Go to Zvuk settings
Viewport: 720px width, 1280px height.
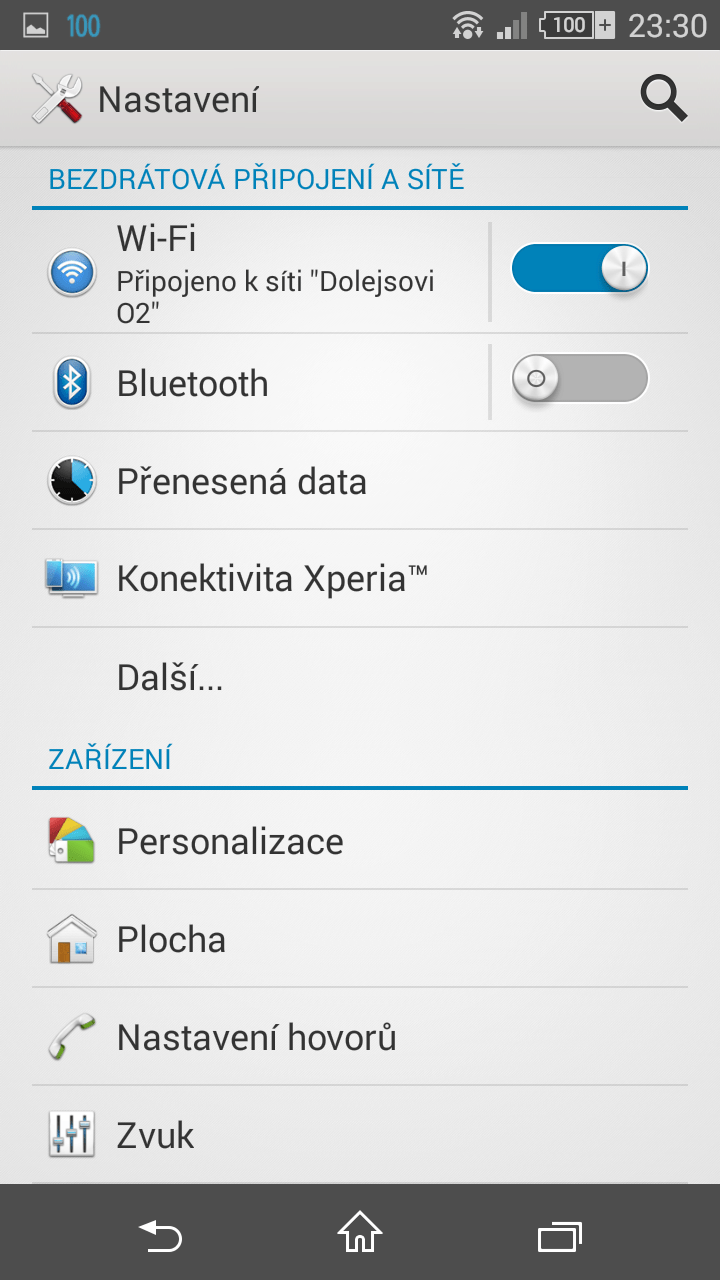point(360,1135)
